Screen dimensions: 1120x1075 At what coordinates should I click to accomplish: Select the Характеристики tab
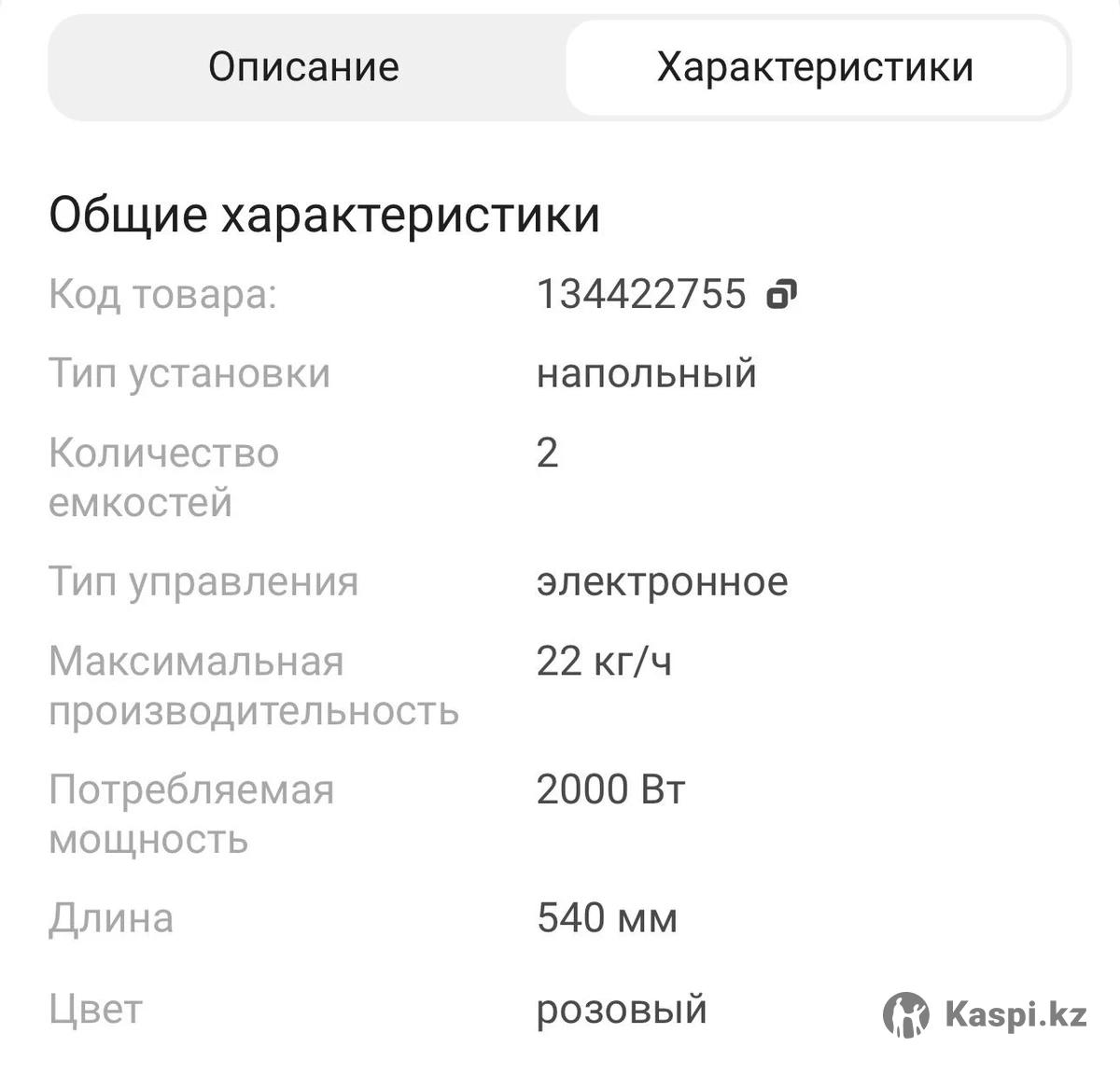[x=815, y=67]
